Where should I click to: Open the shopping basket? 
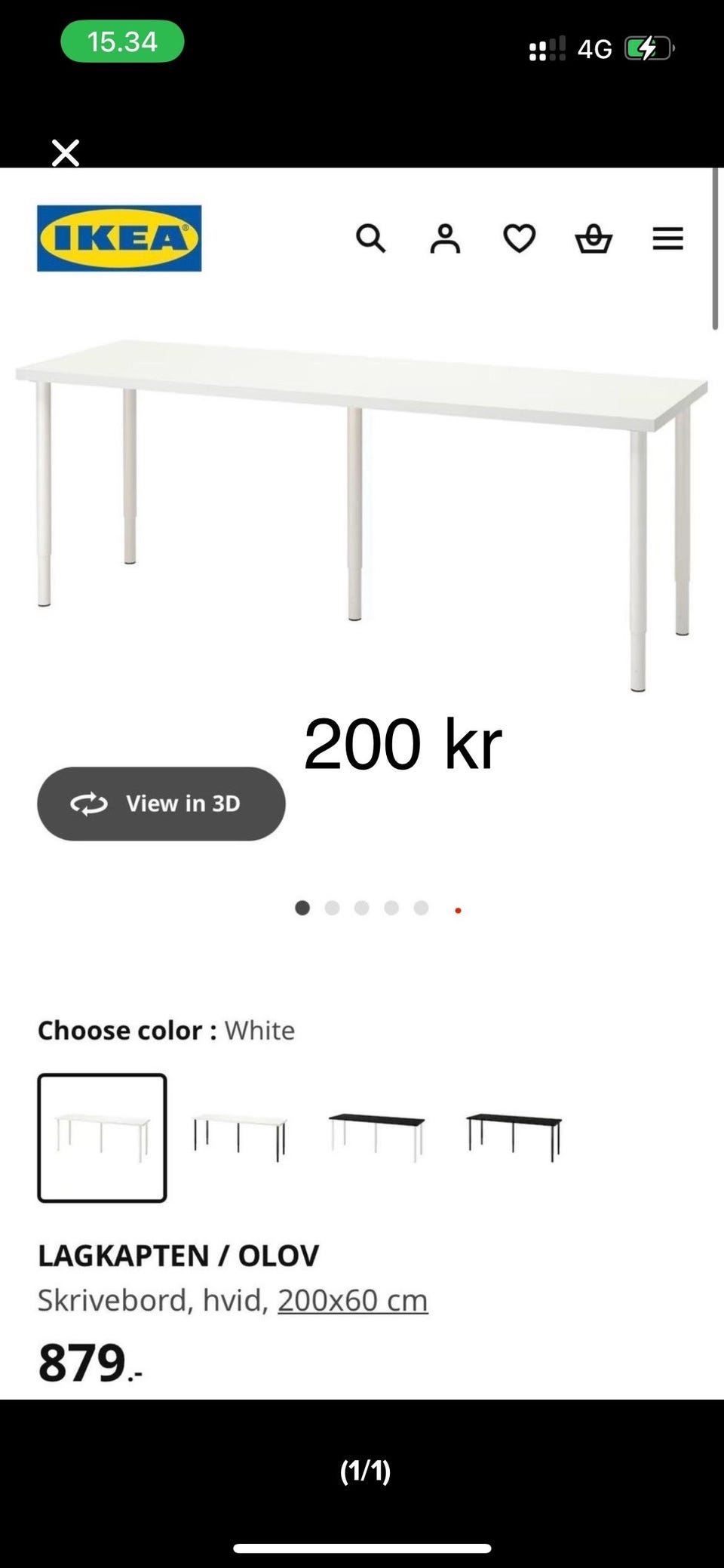[x=594, y=239]
